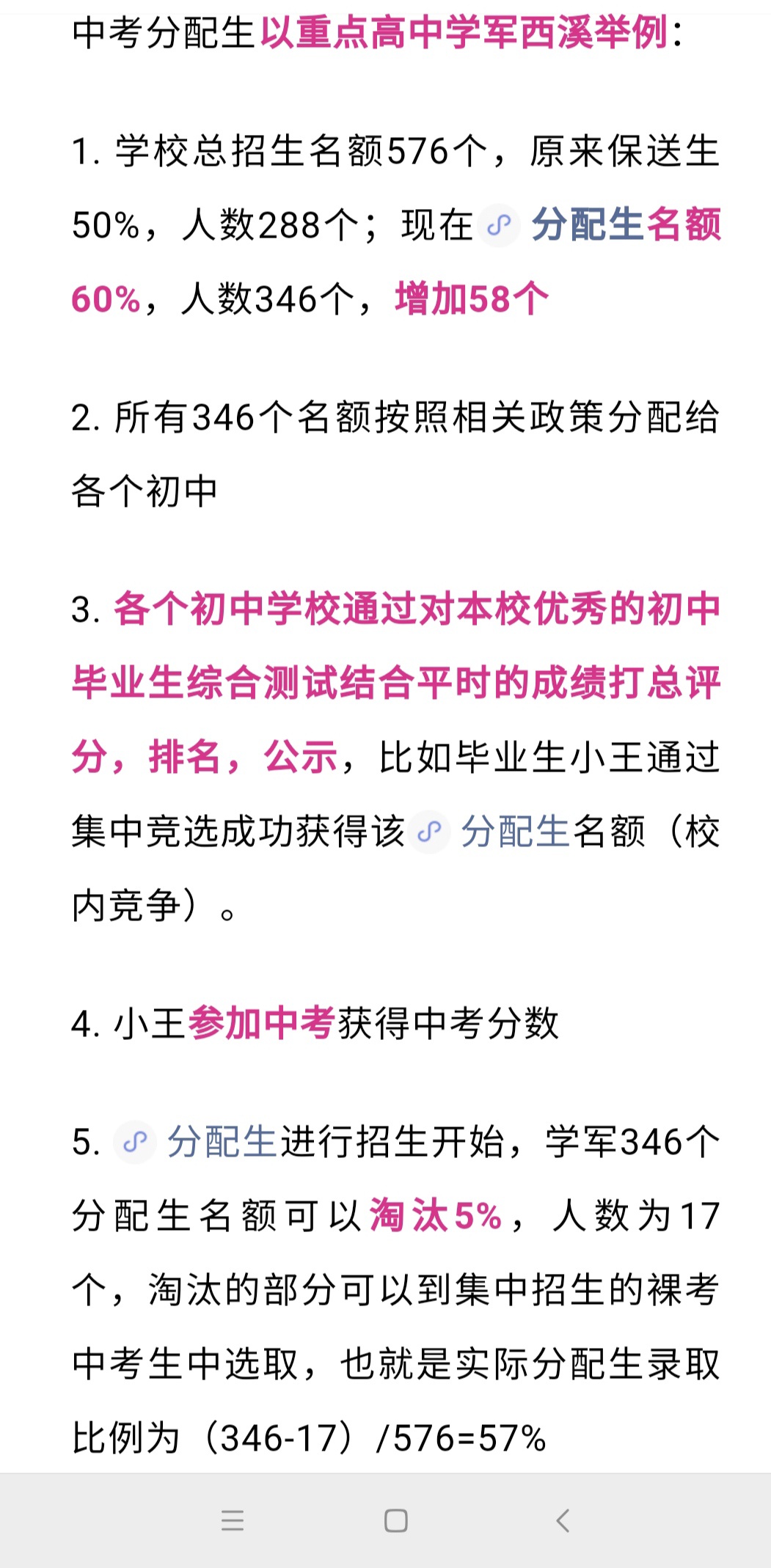Viewport: 771px width, 1568px height.
Task: Go back with the system back button
Action: point(563,1520)
